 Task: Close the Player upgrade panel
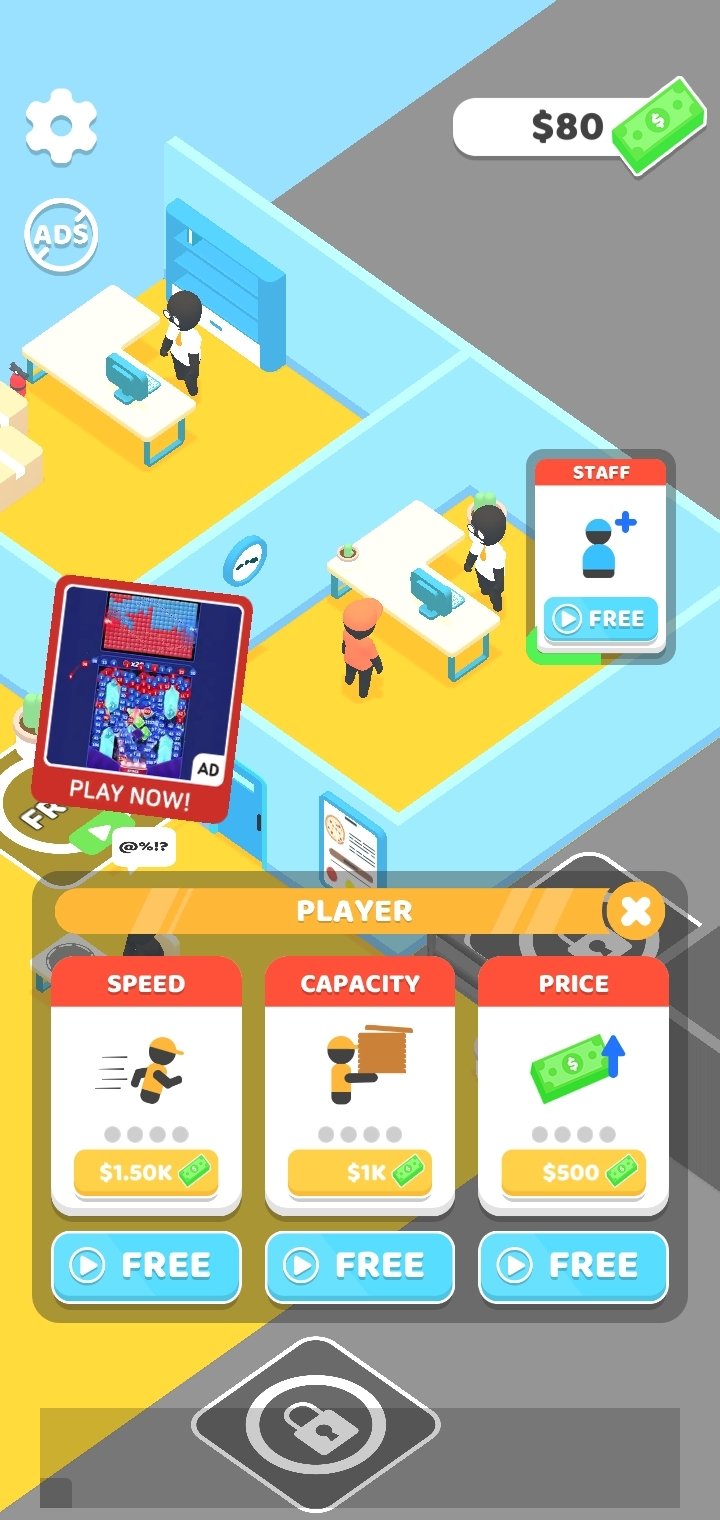coord(636,911)
